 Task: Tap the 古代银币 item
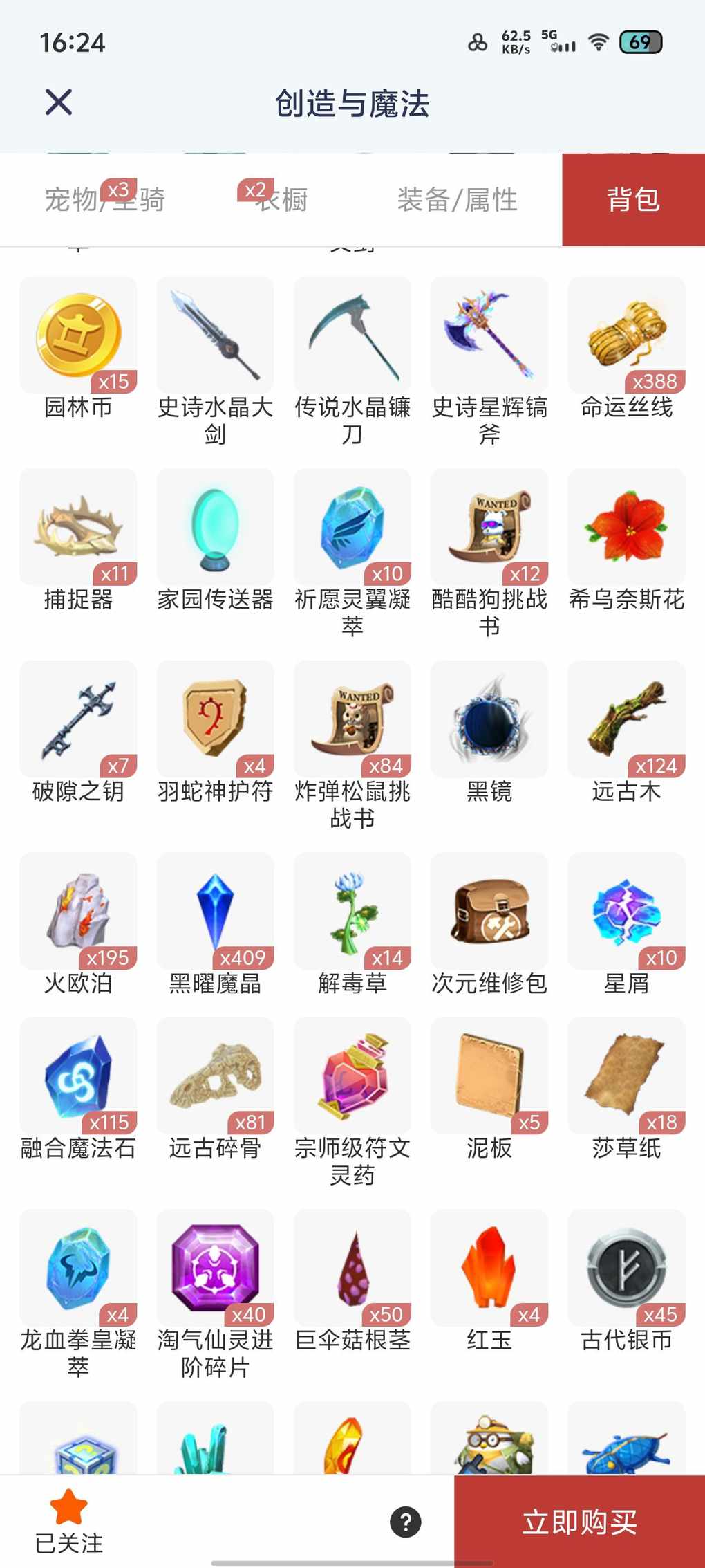(626, 1269)
